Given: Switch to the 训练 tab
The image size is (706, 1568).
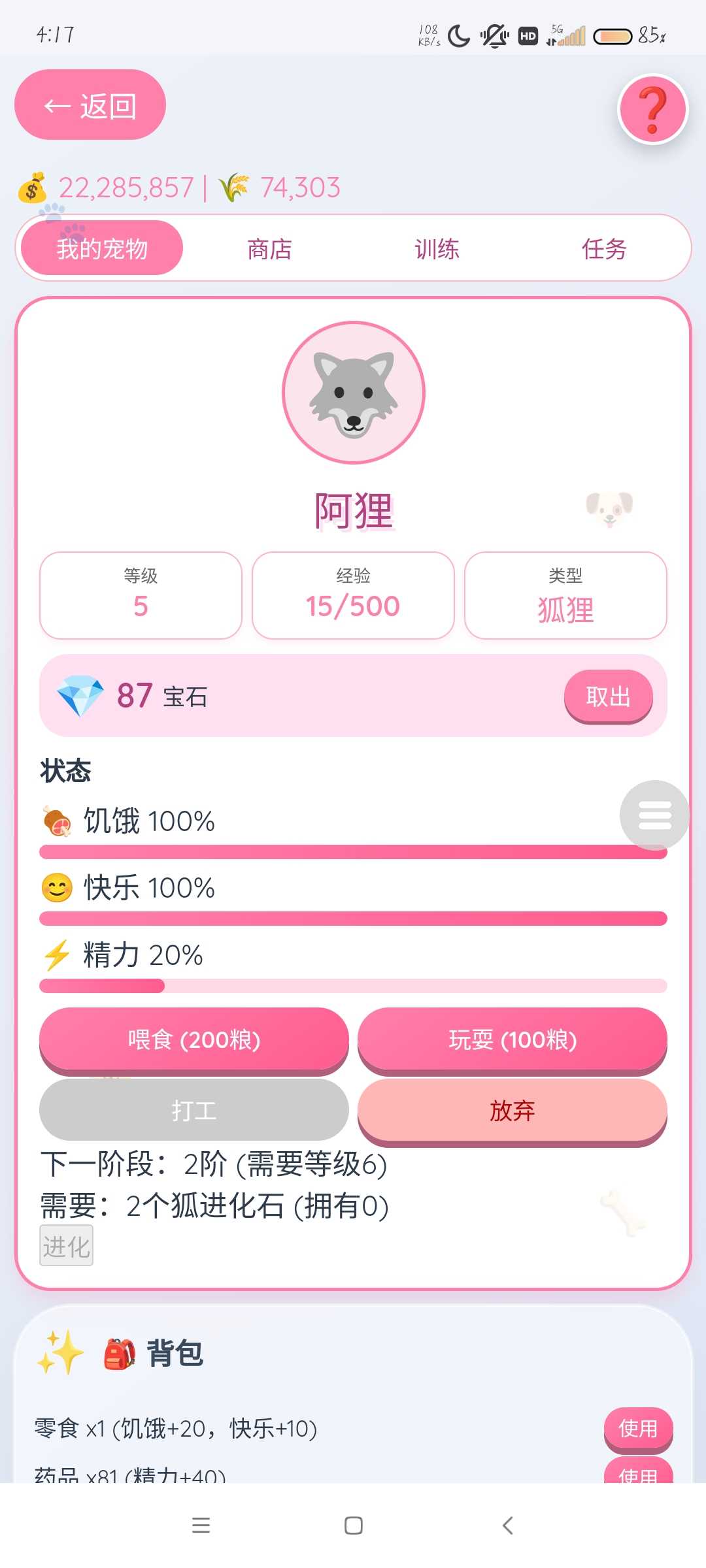Looking at the screenshot, I should click(x=437, y=249).
